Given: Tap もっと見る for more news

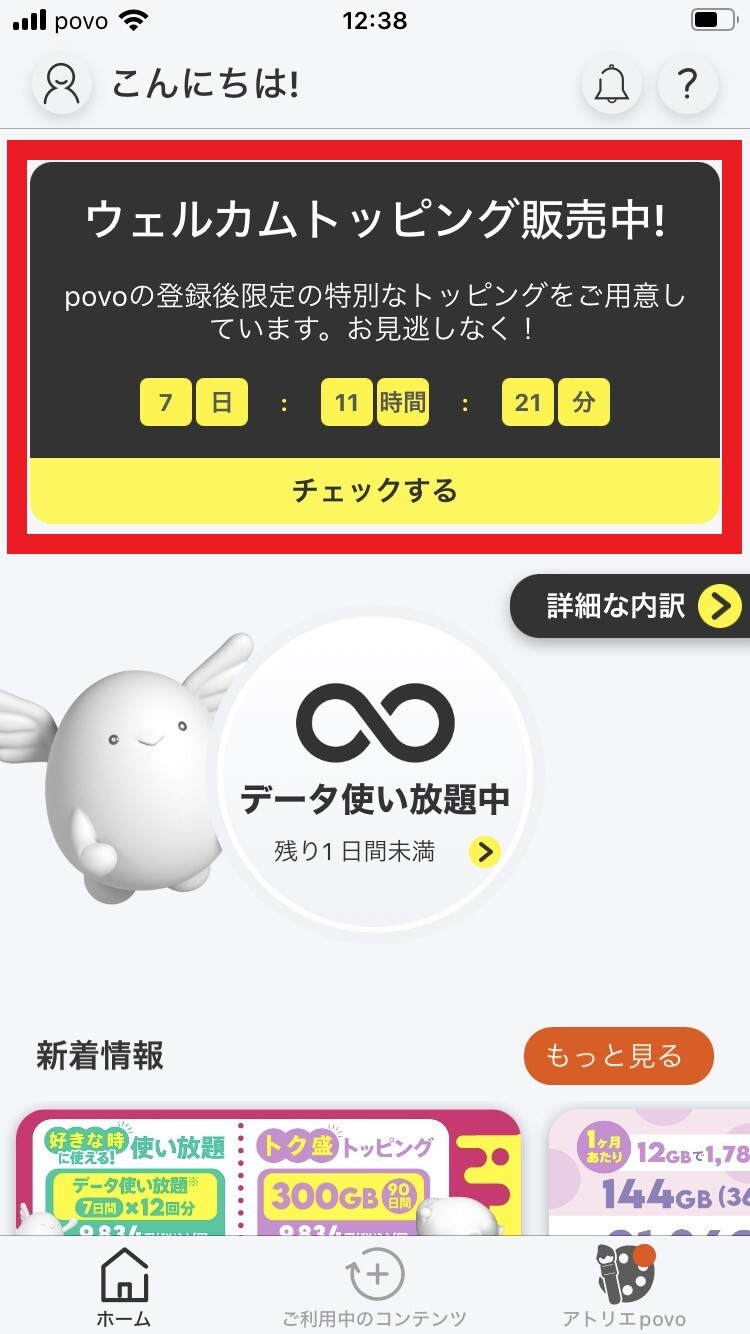Looking at the screenshot, I should 618,1055.
